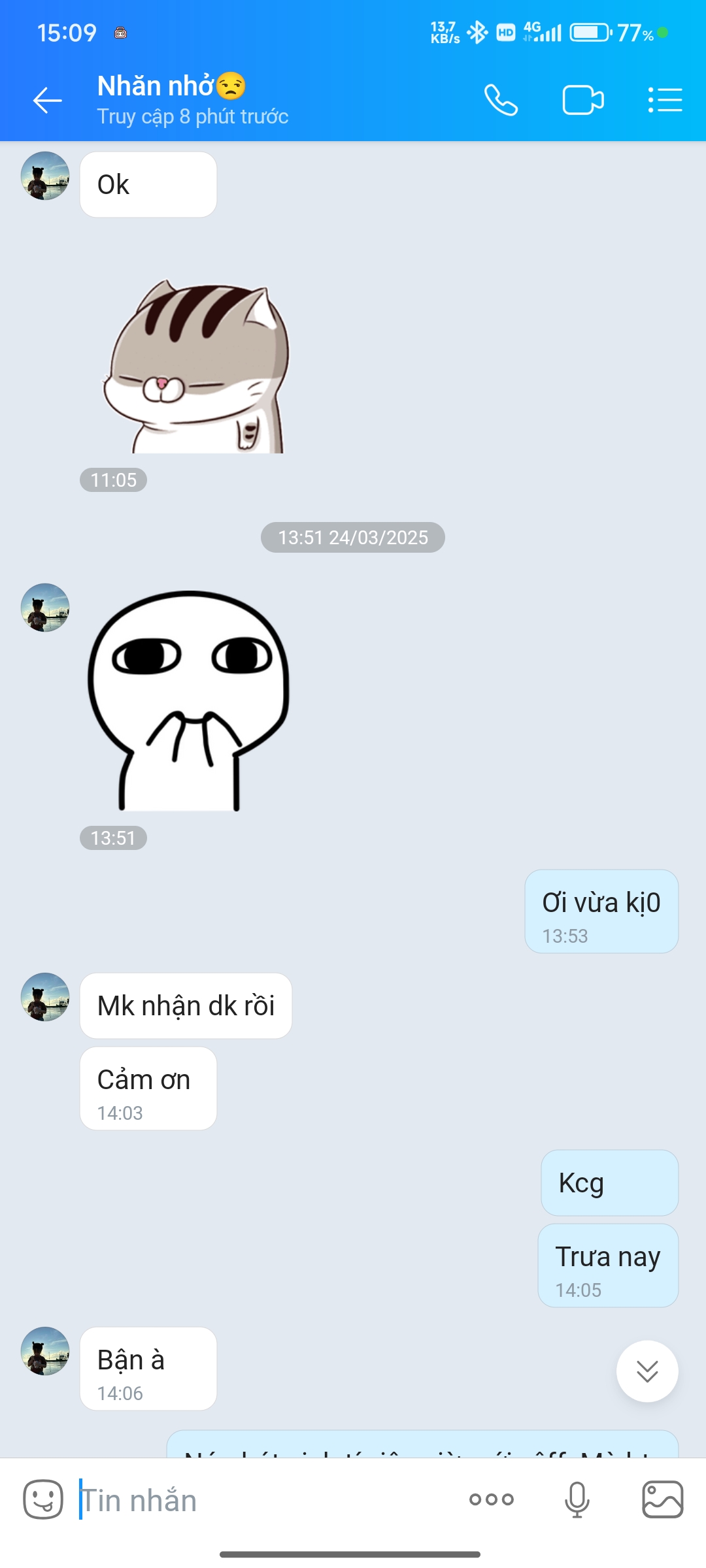The height and width of the screenshot is (1568, 706).
Task: Tap the cat sticker sent at 11:05
Action: pos(196,367)
